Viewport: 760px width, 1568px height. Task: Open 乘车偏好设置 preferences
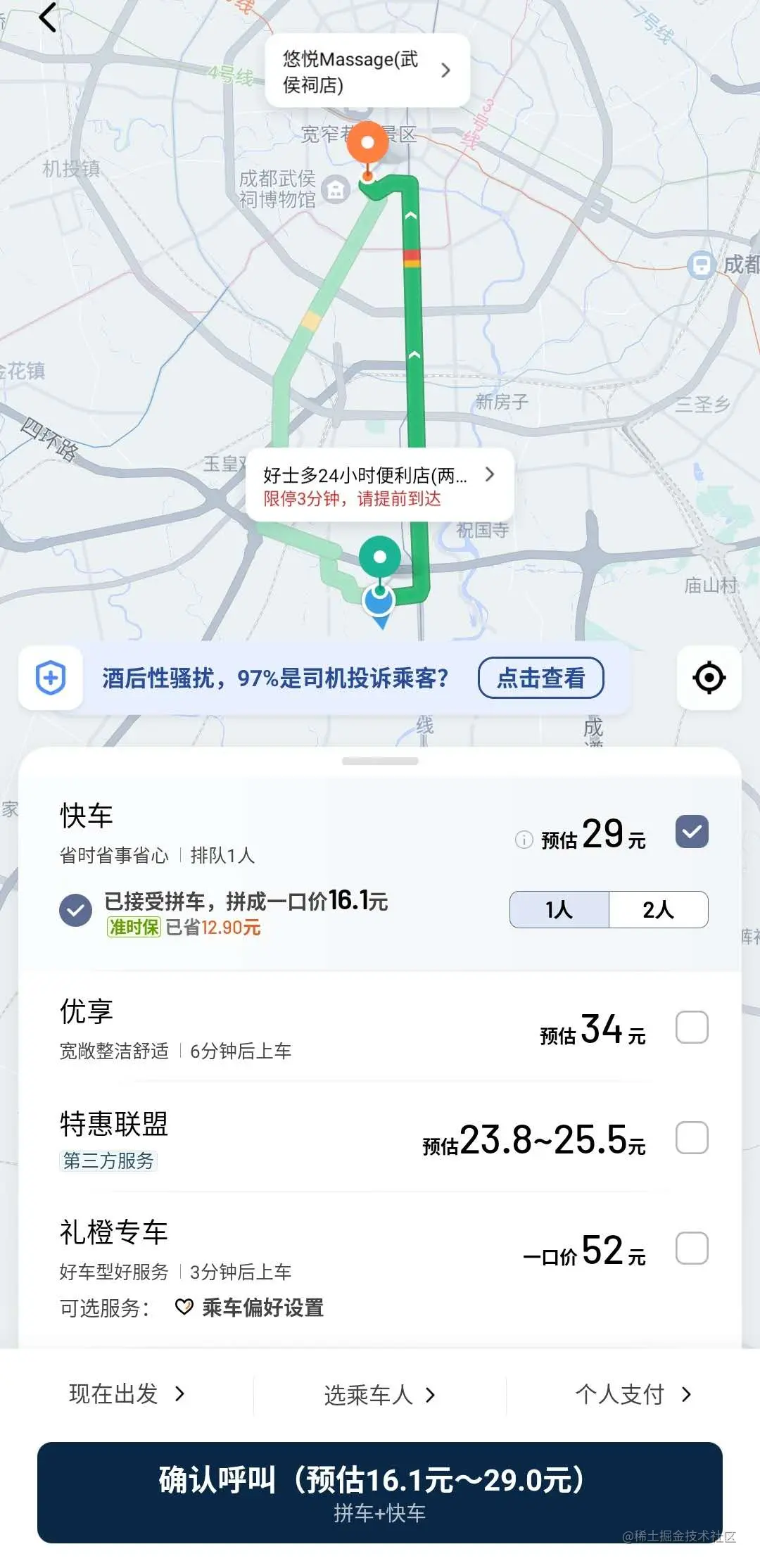point(250,1308)
